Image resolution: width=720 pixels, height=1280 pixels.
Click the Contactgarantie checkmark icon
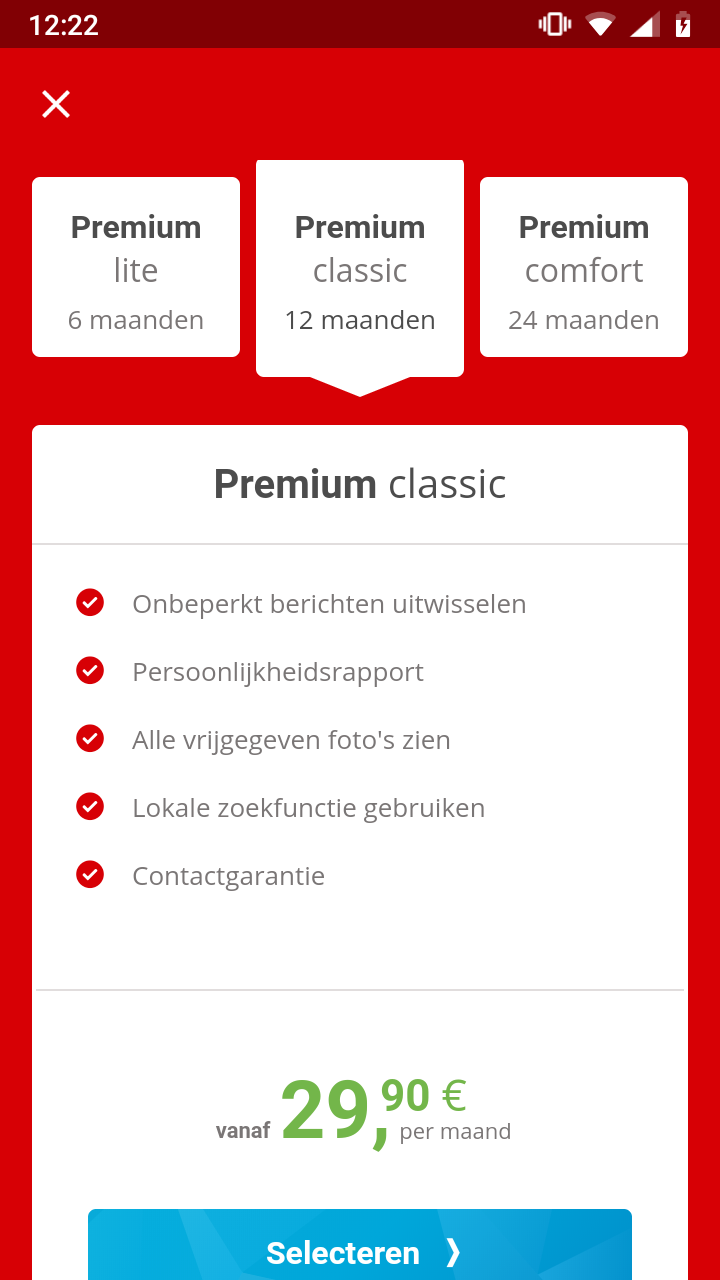coord(90,874)
